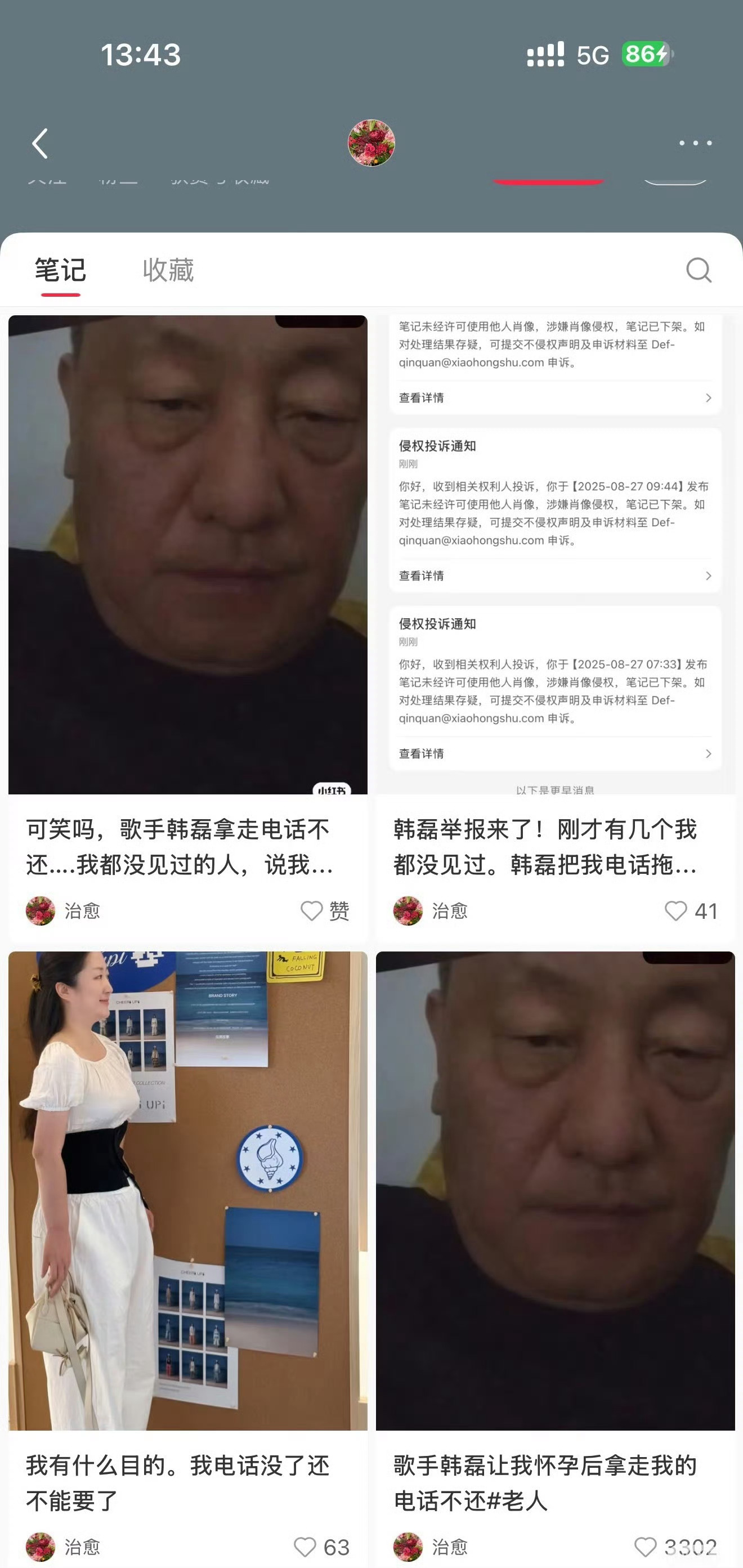743x1568 pixels.
Task: Open note '歌手韩磊让我怀孕后拿走我的电话不还'
Action: [x=555, y=1190]
